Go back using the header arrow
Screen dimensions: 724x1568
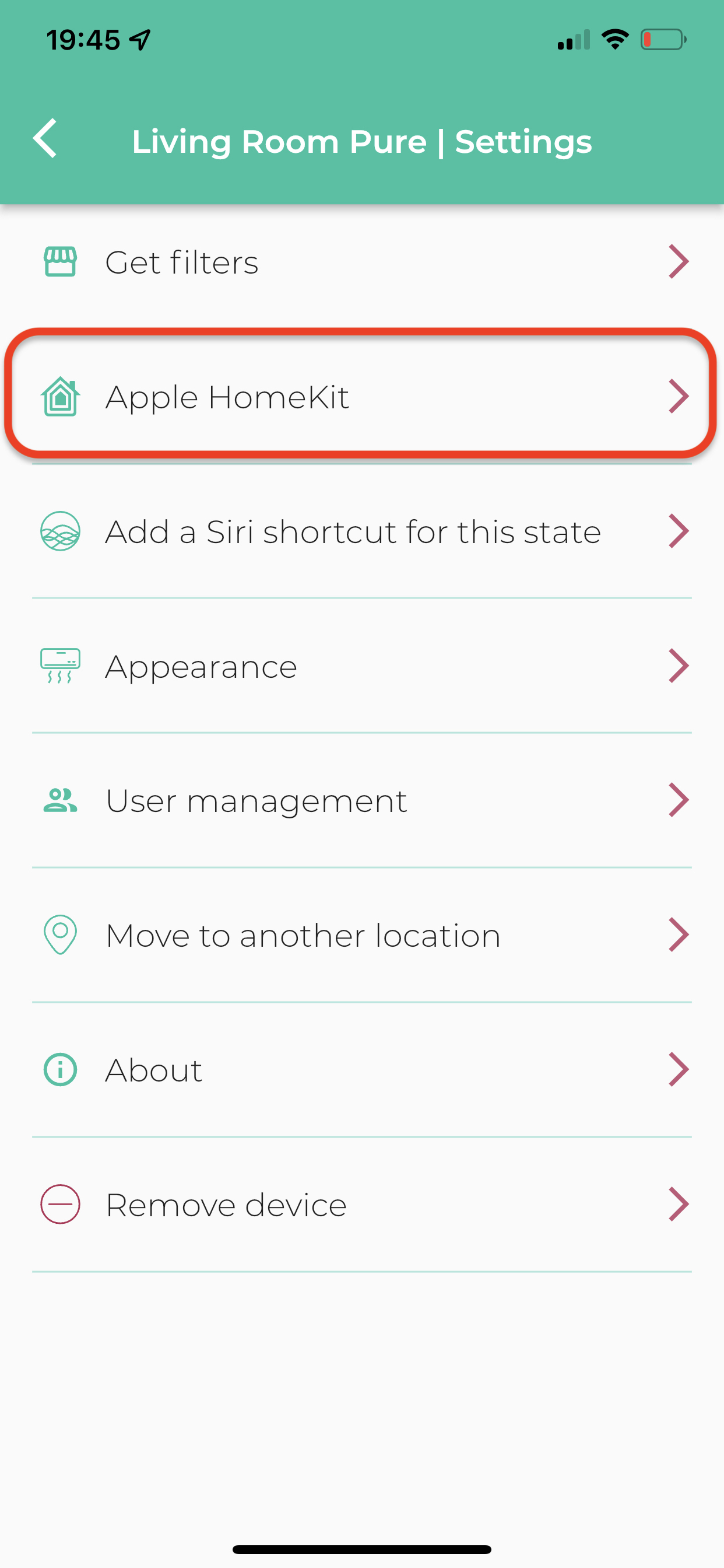[x=45, y=139]
